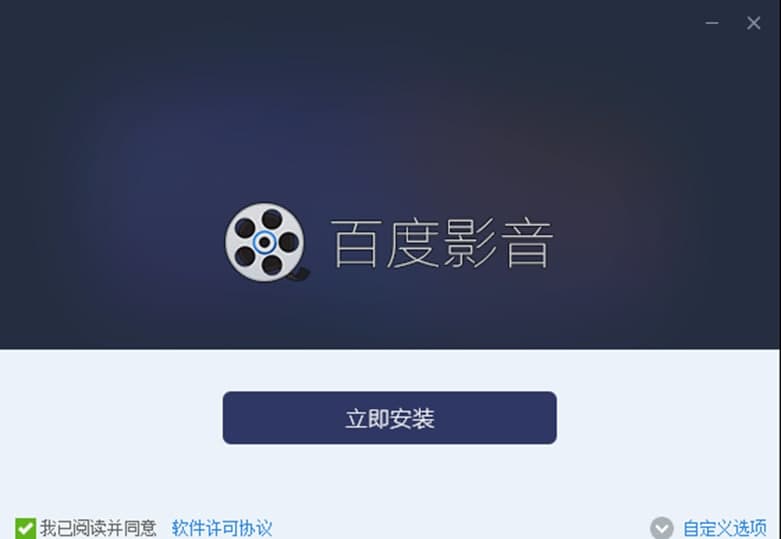Image resolution: width=781 pixels, height=539 pixels.
Task: Close the installer window
Action: (754, 23)
